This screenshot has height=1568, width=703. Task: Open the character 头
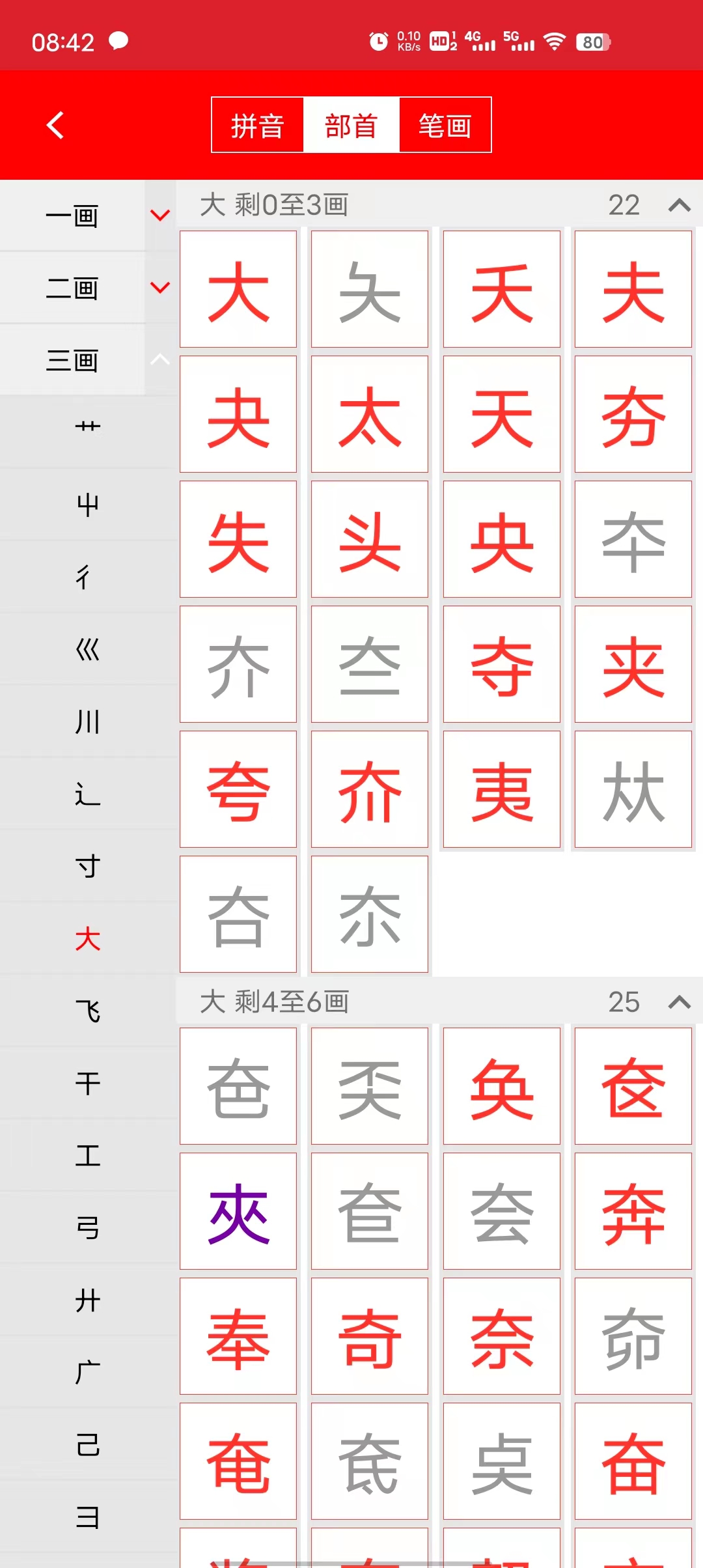coord(370,539)
